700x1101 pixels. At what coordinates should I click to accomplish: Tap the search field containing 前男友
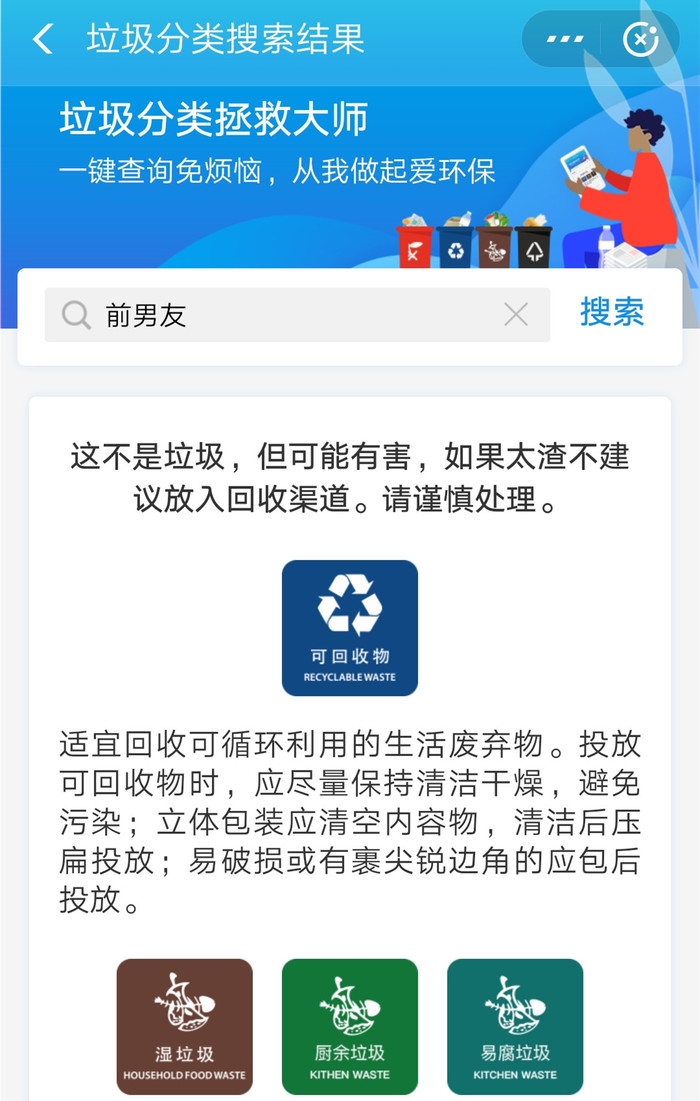(290, 316)
